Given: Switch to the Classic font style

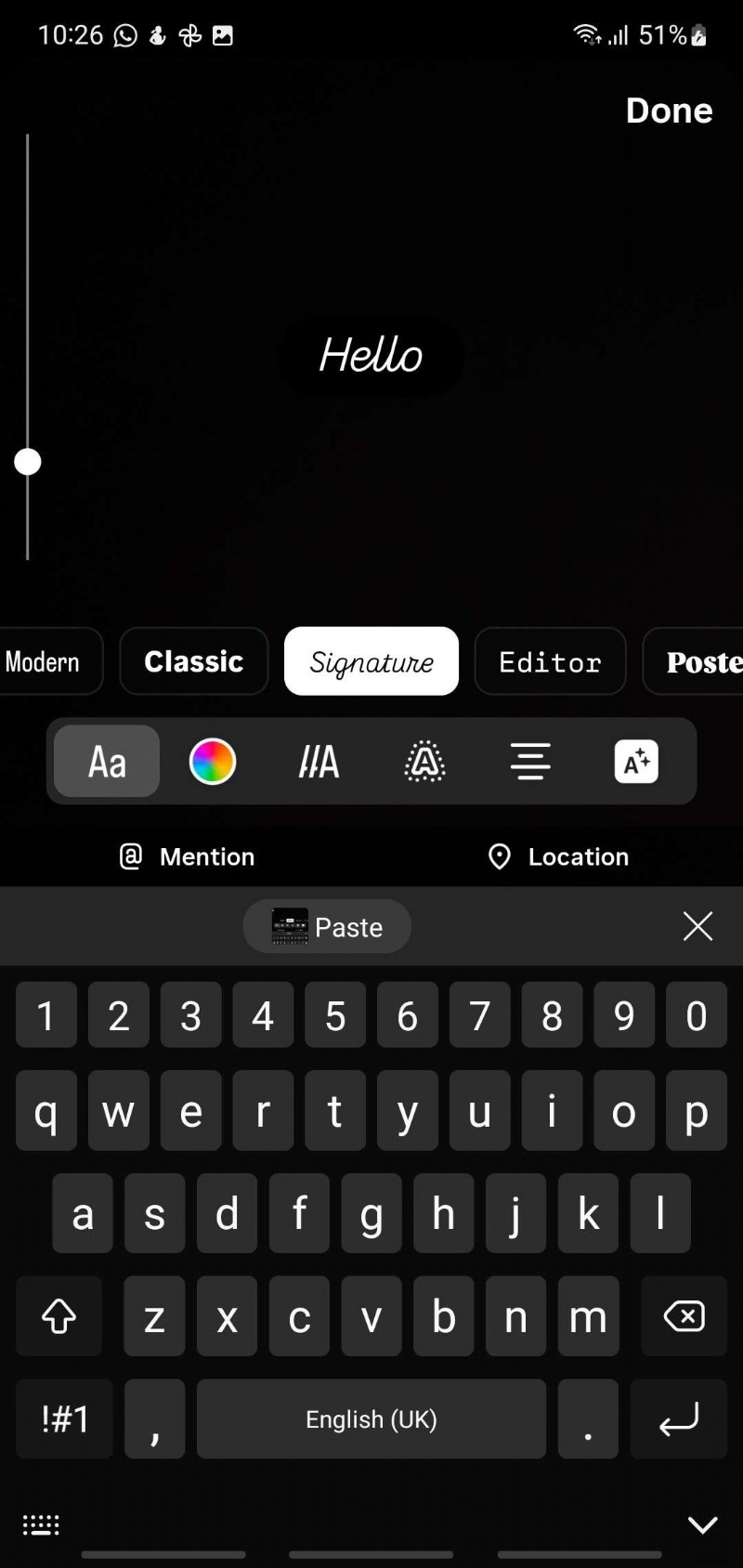Looking at the screenshot, I should 193,661.
